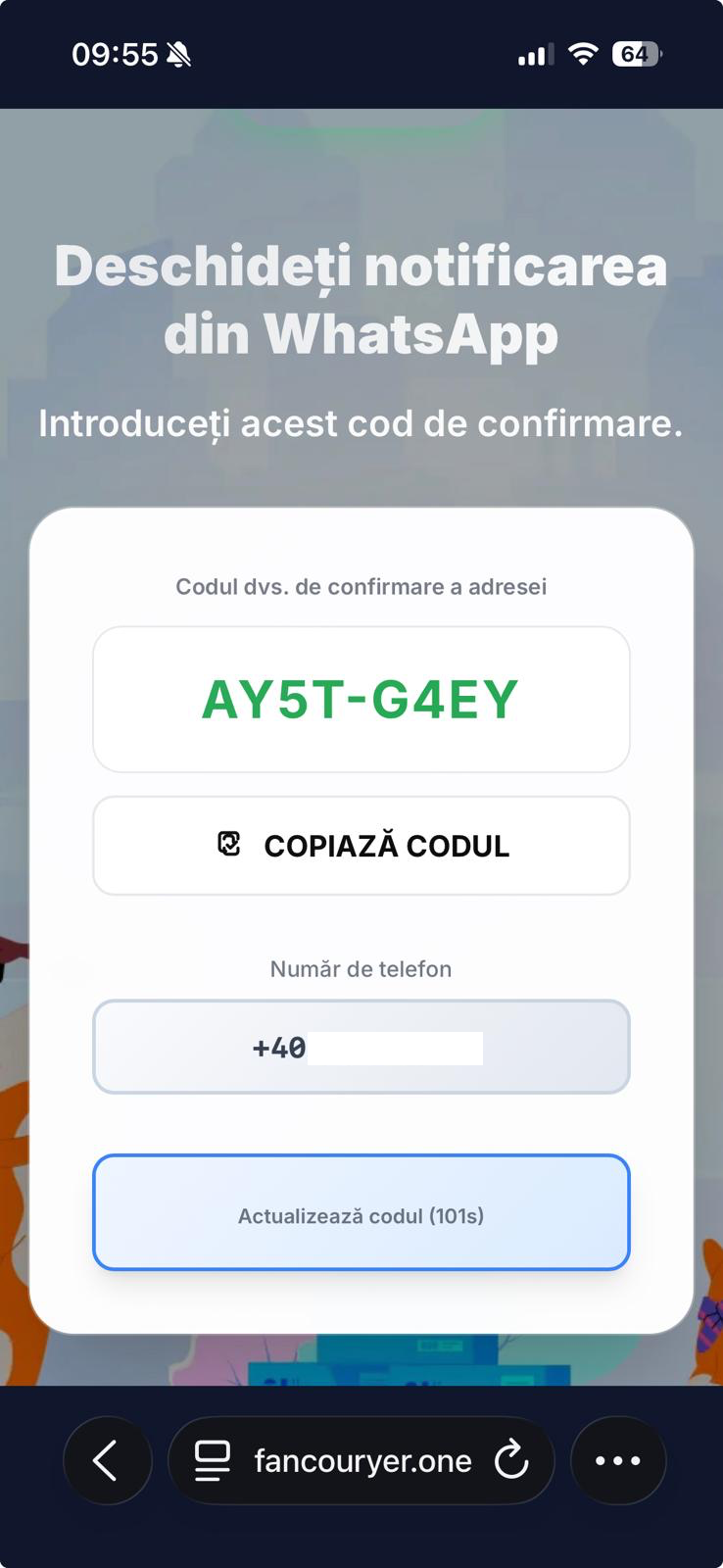Tap the back navigation chevron
723x1568 pixels.
(x=108, y=1459)
